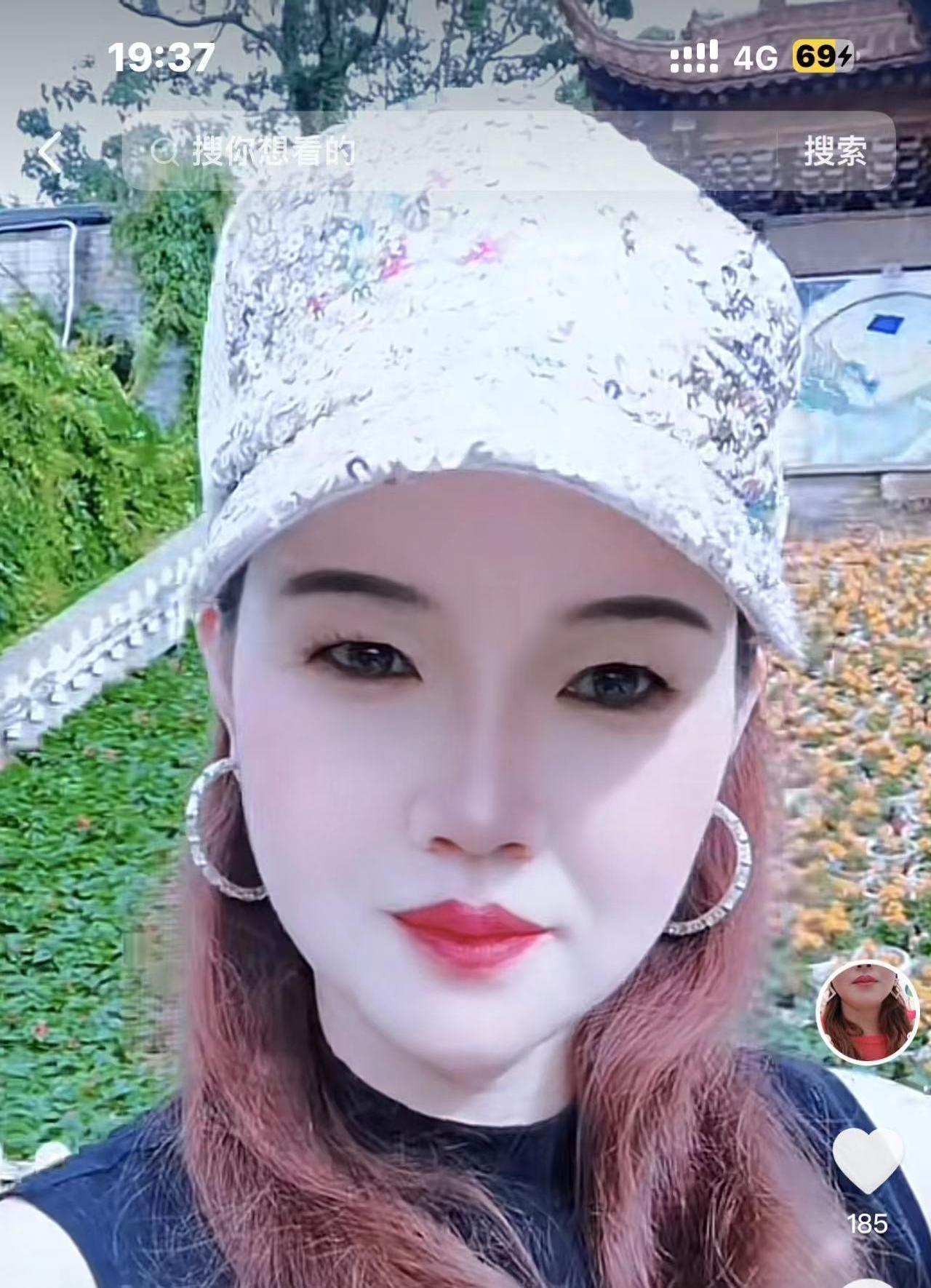Open the 搜你想看的 search field
931x1288 pixels.
pyautogui.click(x=436, y=152)
